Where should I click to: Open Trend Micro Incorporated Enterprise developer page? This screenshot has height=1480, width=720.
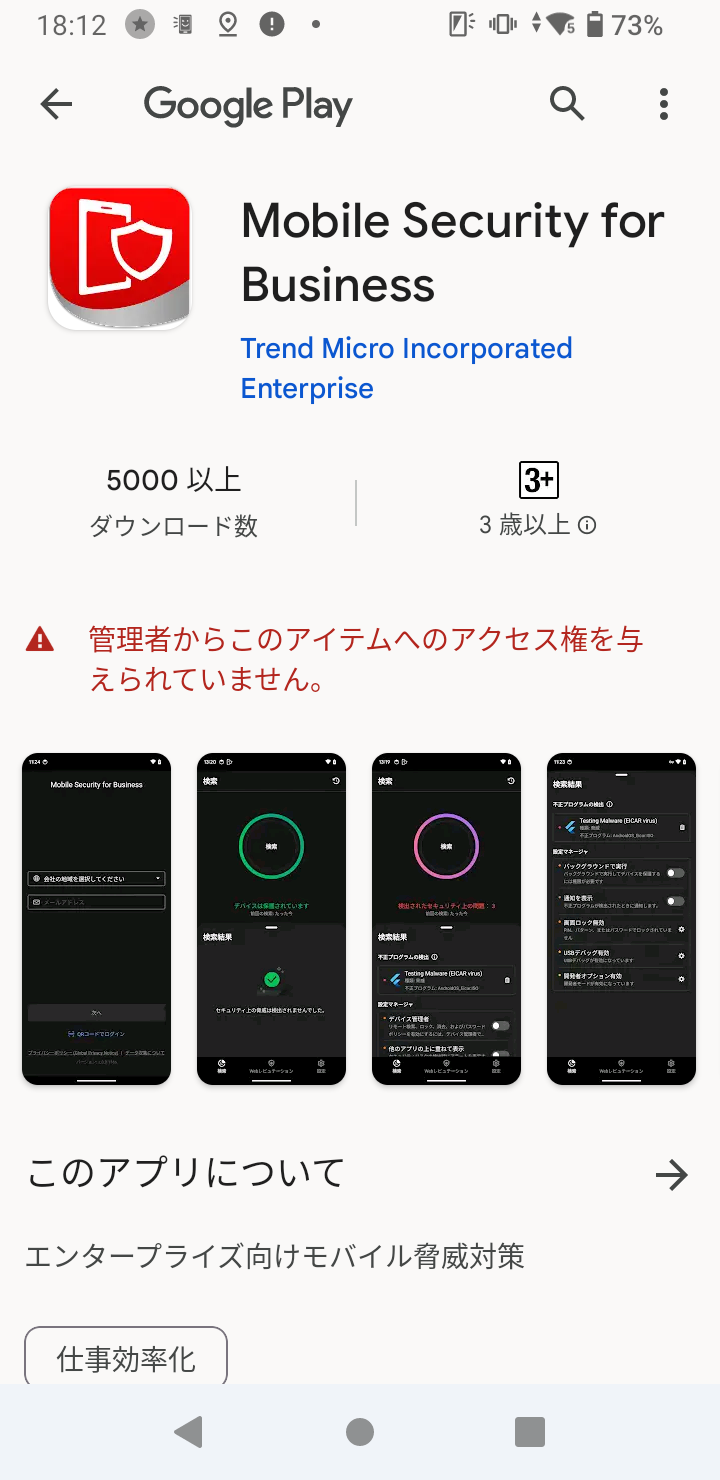click(x=406, y=368)
